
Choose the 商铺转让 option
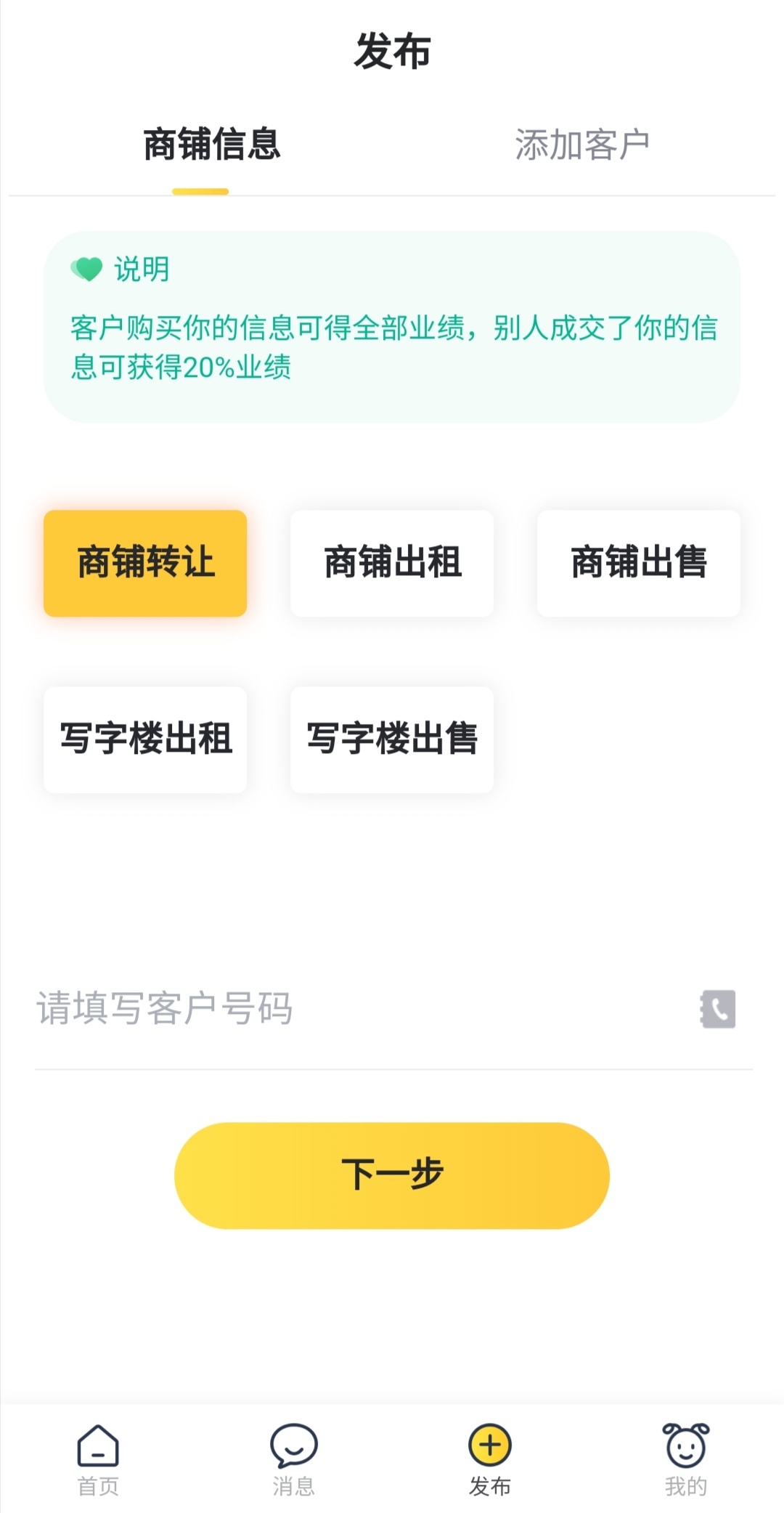click(x=145, y=563)
